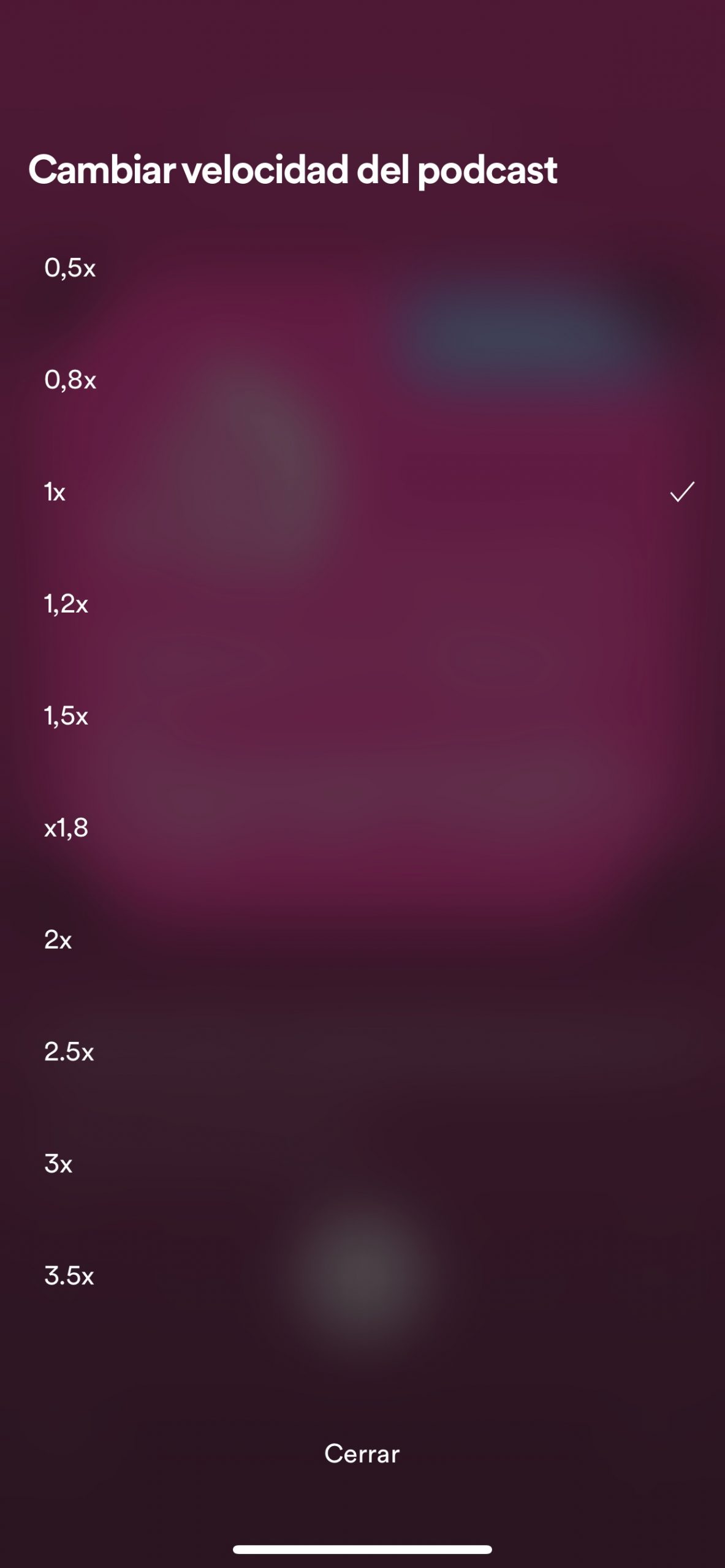
Task: Choose the 2.5x speed option
Action: tap(69, 1052)
